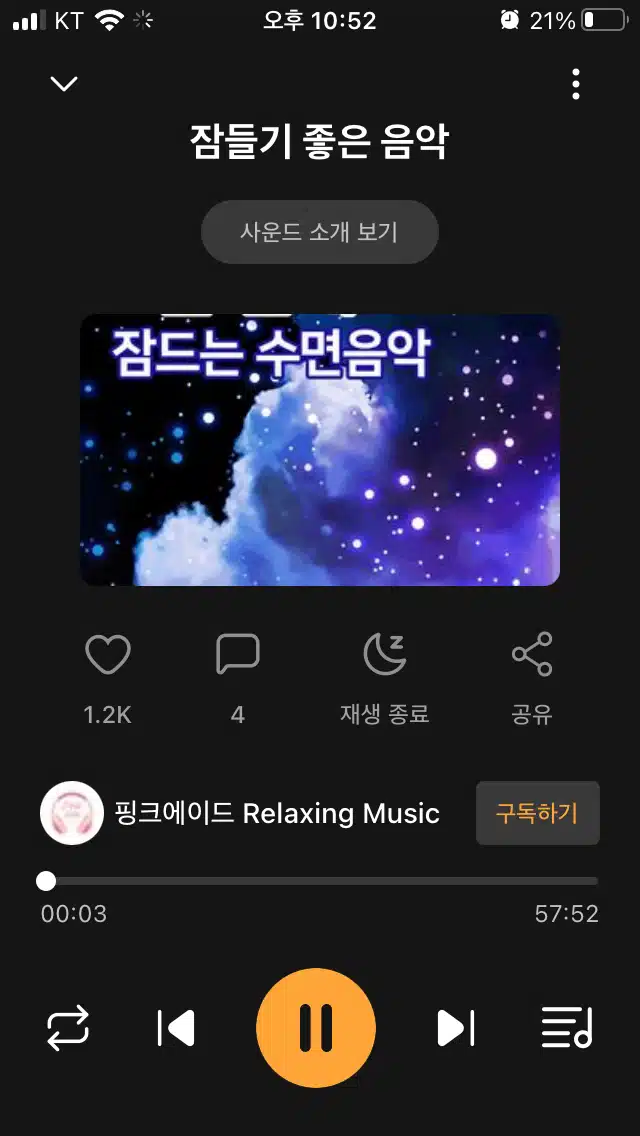
Task: Open 핑크에이드 Relaxing Music channel
Action: pyautogui.click(x=241, y=813)
